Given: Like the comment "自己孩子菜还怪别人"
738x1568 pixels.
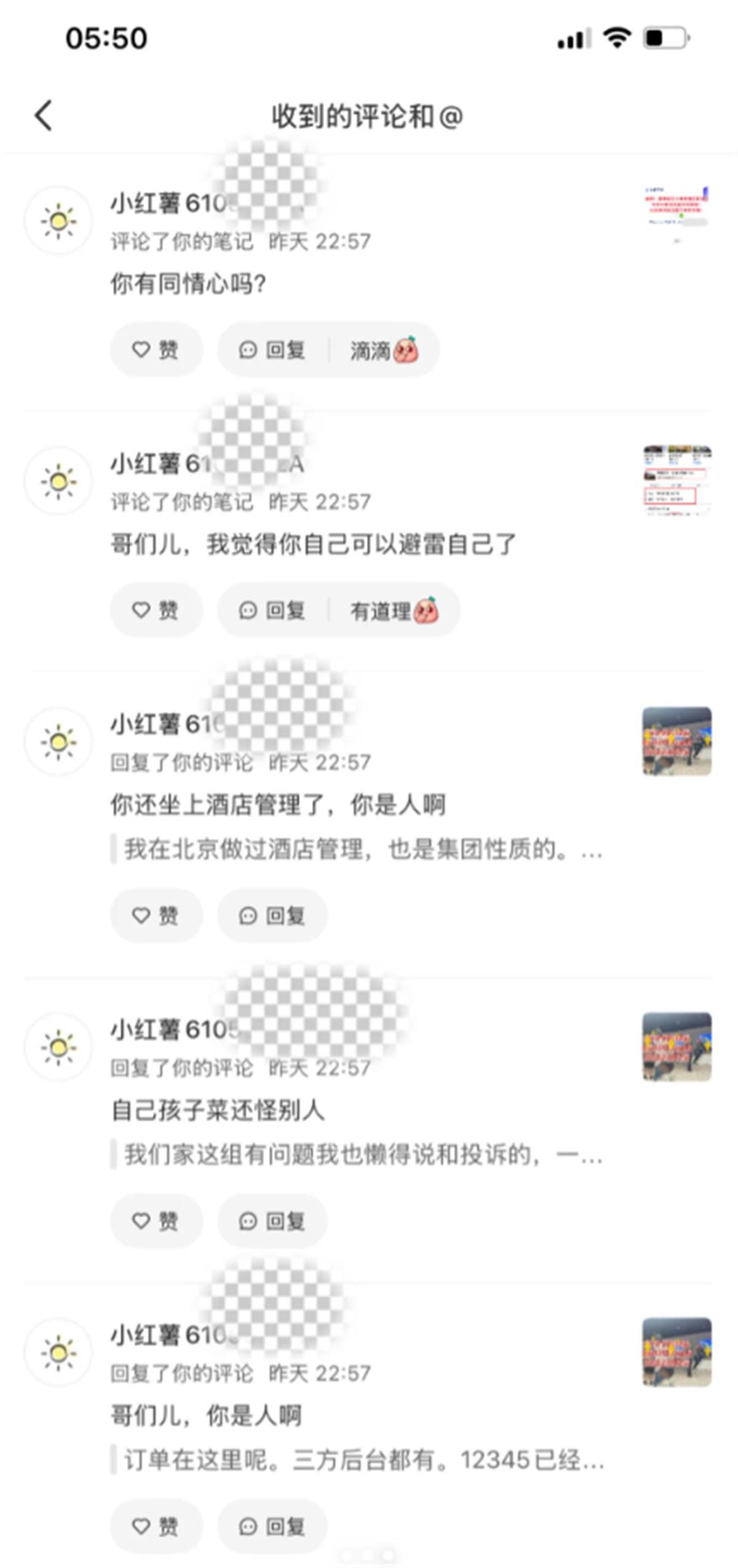Looking at the screenshot, I should click(156, 1220).
